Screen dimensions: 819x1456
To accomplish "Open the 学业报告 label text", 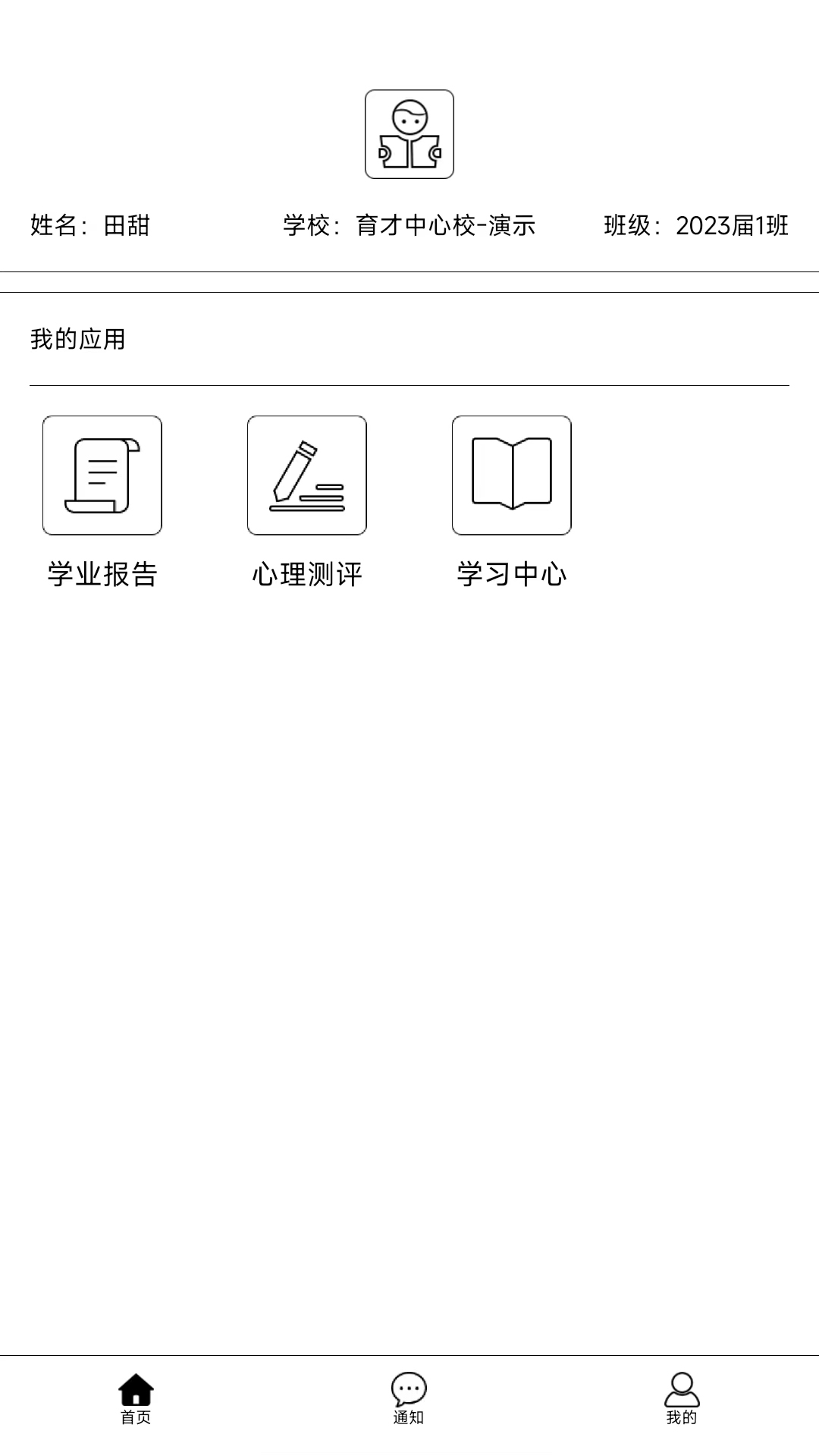I will pyautogui.click(x=102, y=575).
